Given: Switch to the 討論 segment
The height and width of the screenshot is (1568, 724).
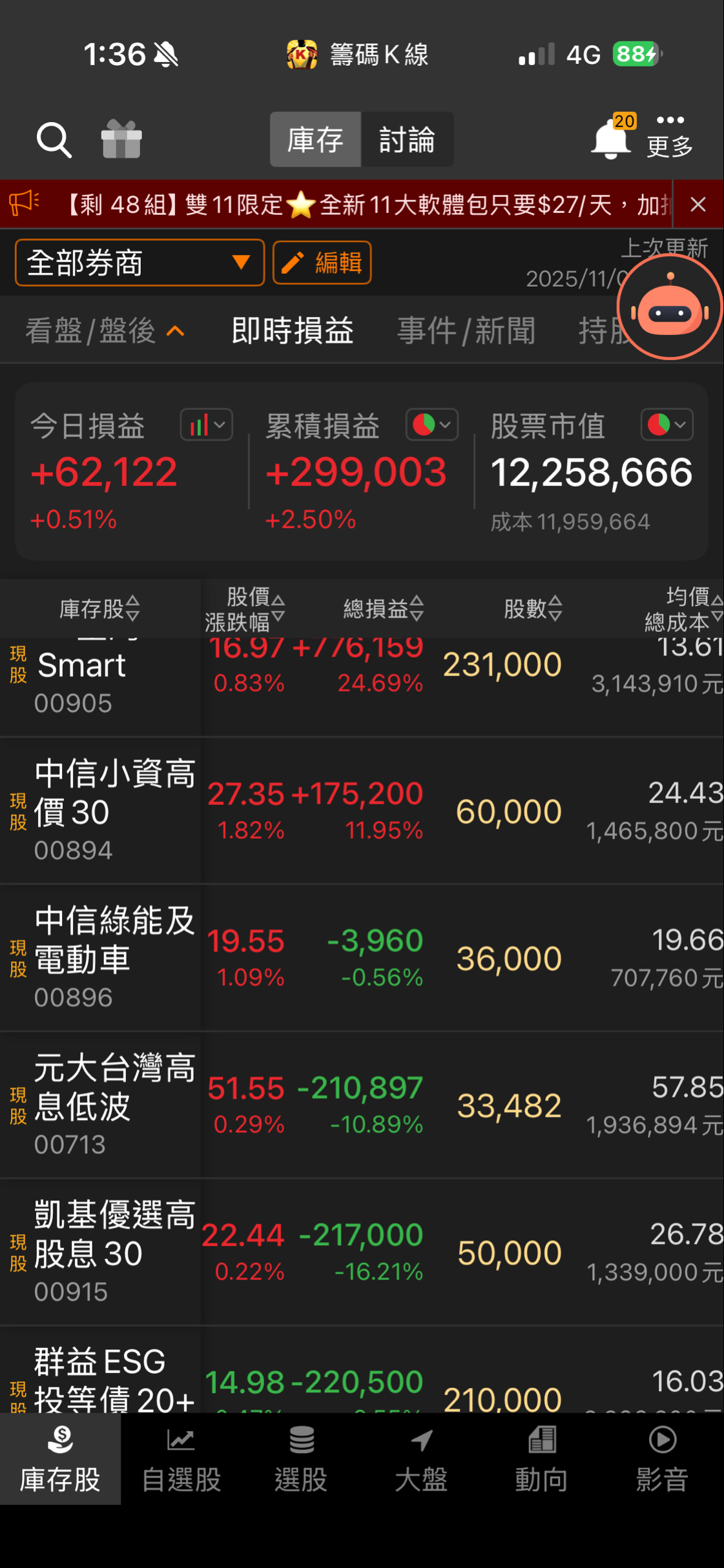Looking at the screenshot, I should tap(407, 139).
